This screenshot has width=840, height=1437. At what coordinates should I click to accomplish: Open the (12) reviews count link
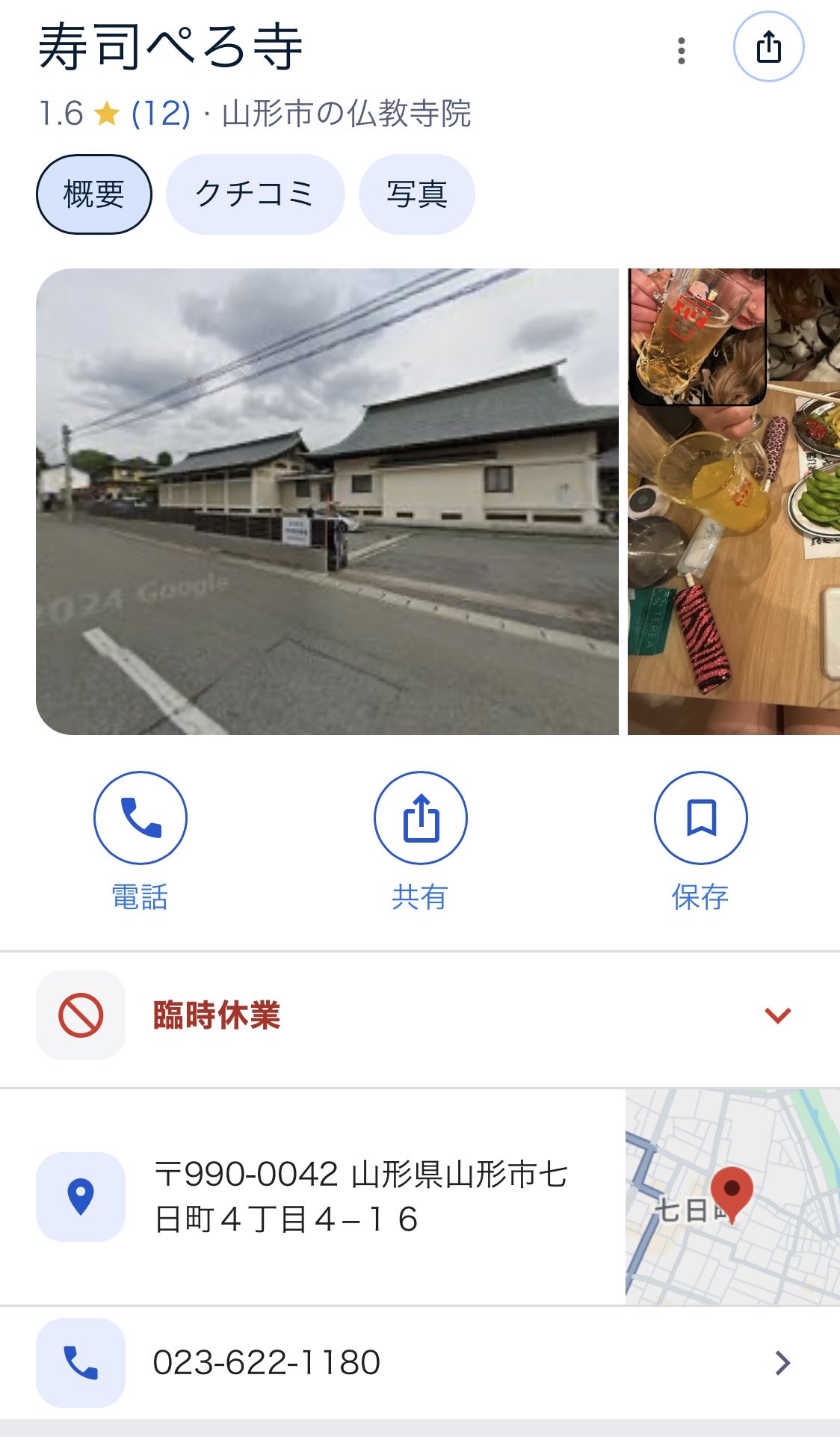pyautogui.click(x=161, y=114)
